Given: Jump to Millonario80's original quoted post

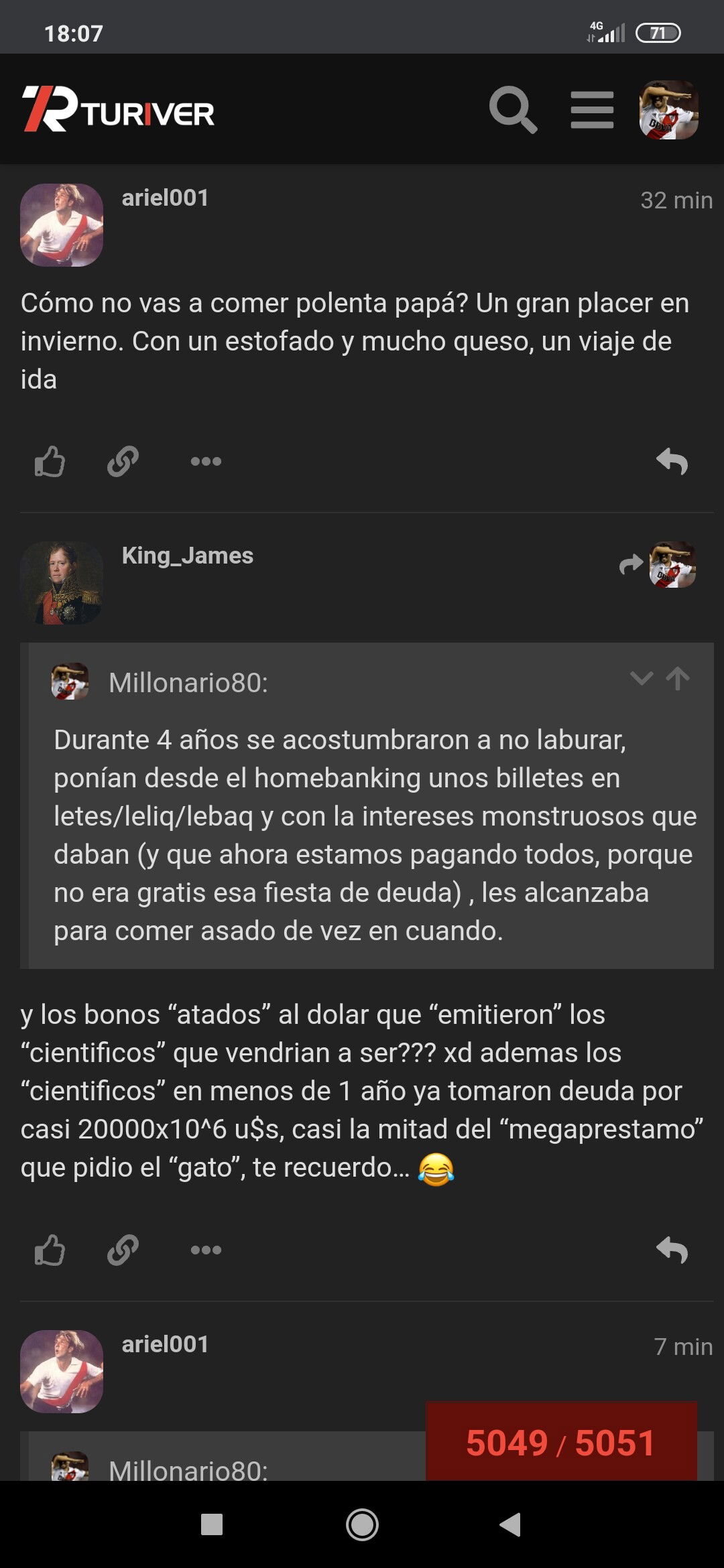Looking at the screenshot, I should [678, 679].
